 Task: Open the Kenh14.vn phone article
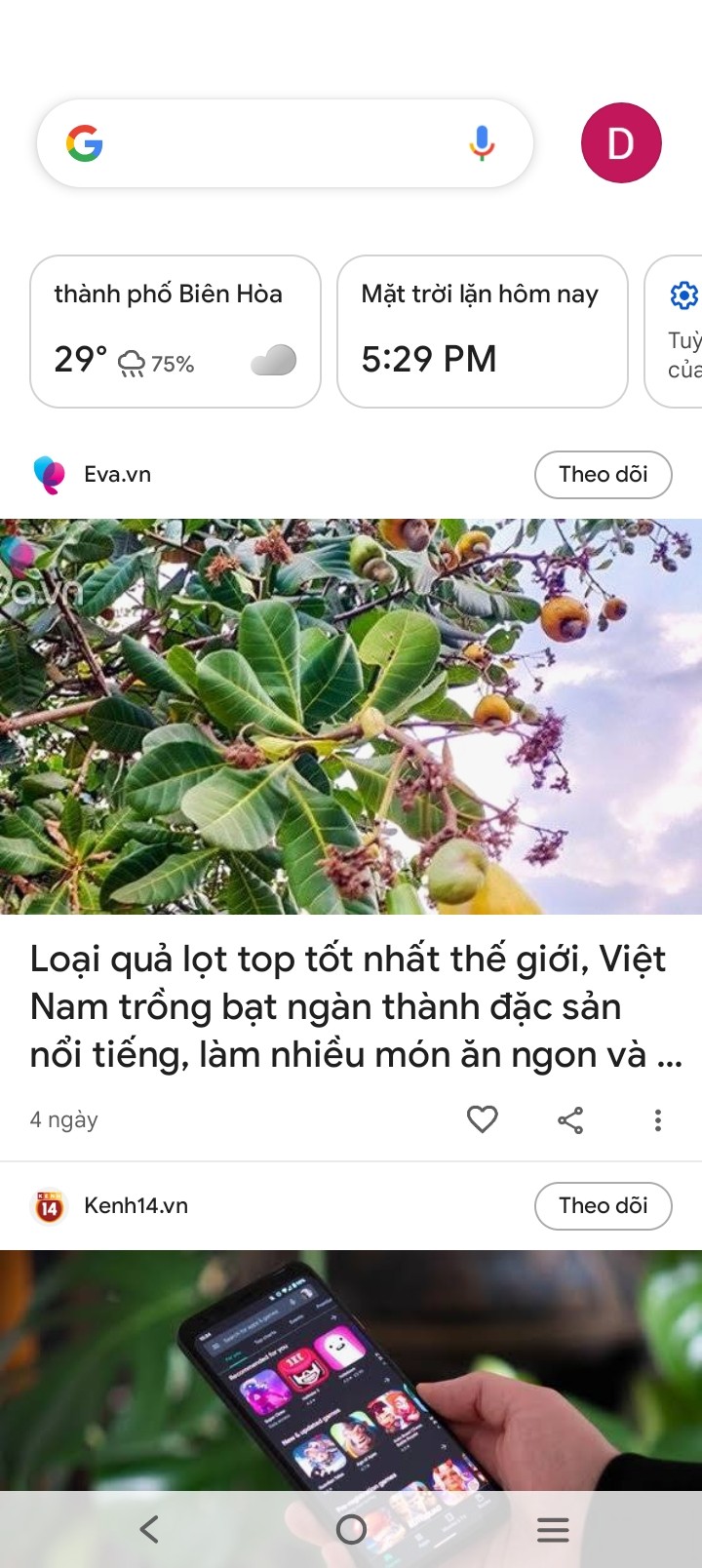click(351, 1365)
